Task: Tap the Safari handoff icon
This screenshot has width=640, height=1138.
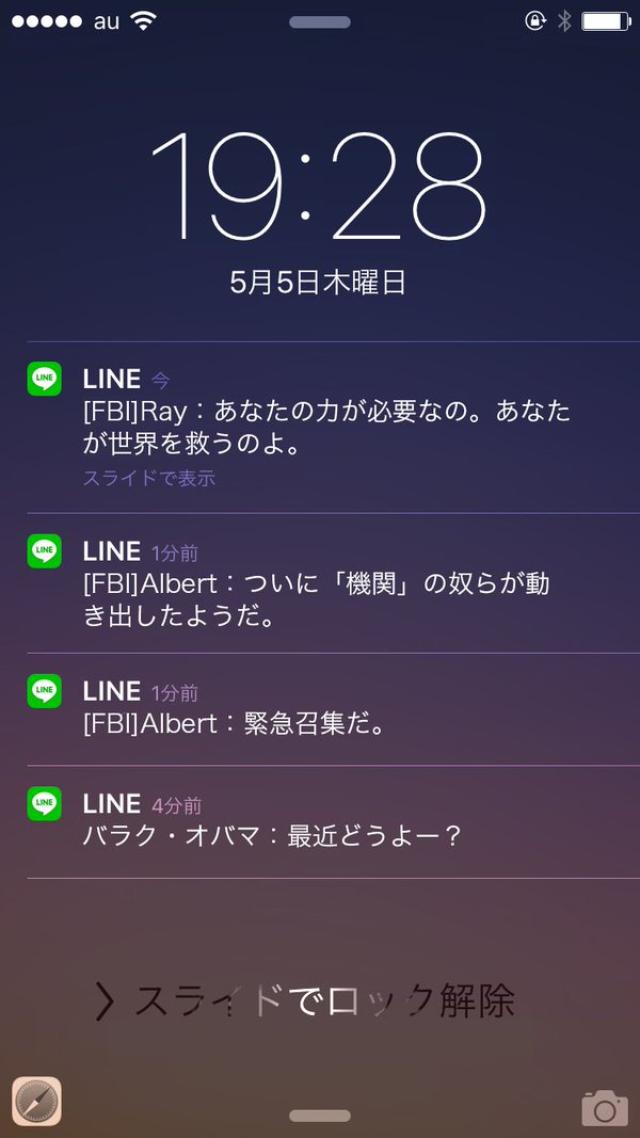Action: [x=37, y=1101]
